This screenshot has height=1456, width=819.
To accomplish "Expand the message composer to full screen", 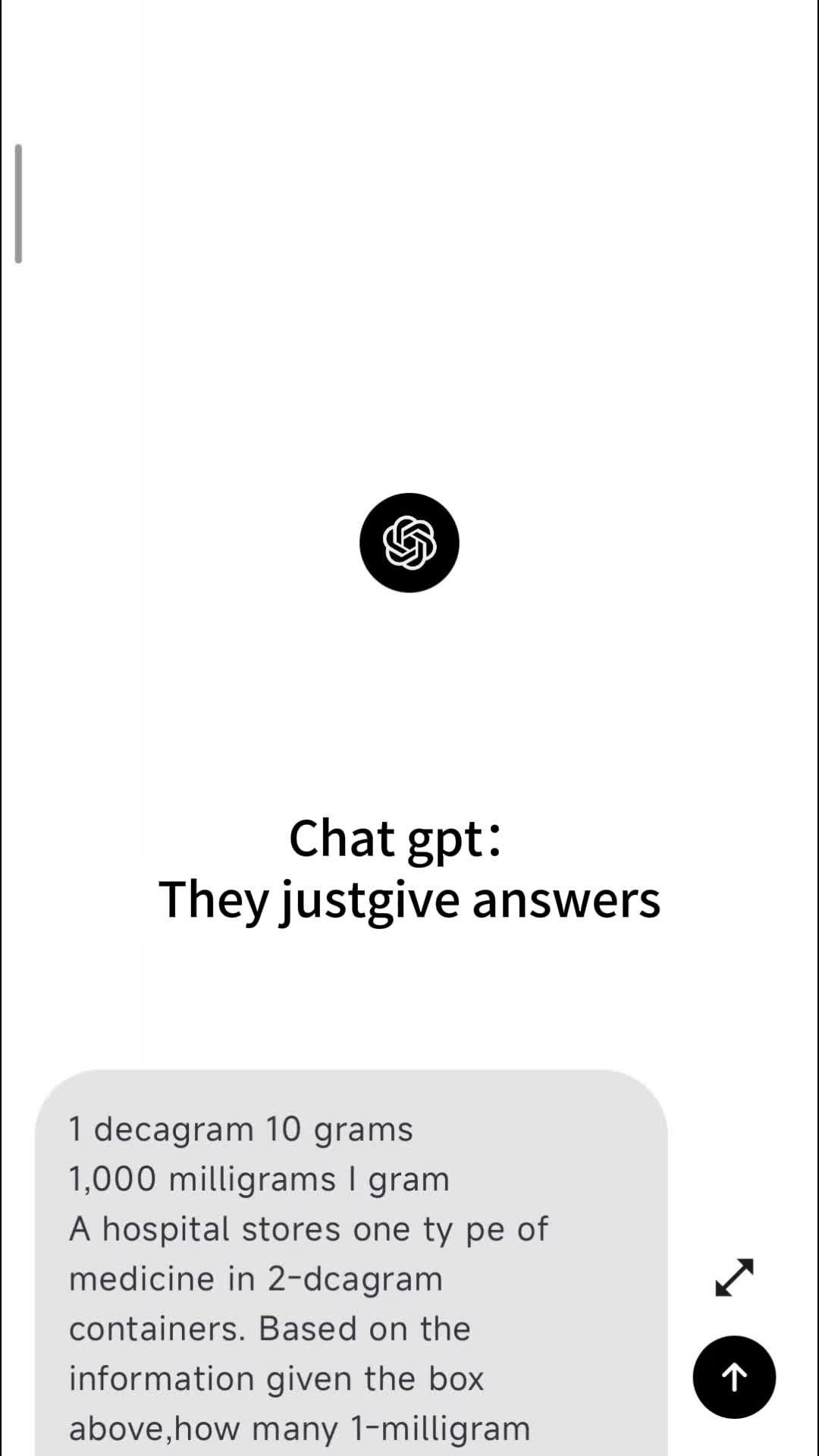I will pyautogui.click(x=734, y=1278).
